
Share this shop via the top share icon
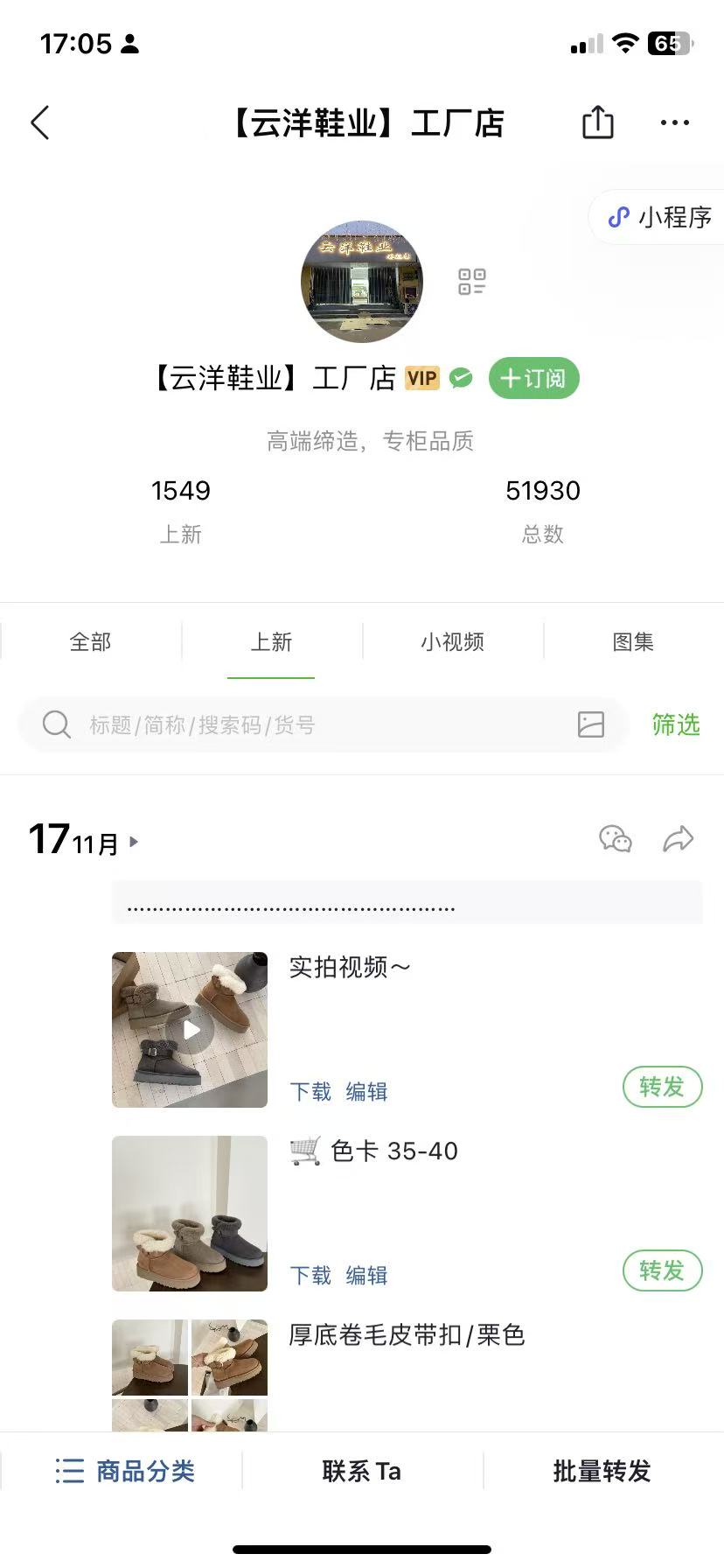(598, 122)
